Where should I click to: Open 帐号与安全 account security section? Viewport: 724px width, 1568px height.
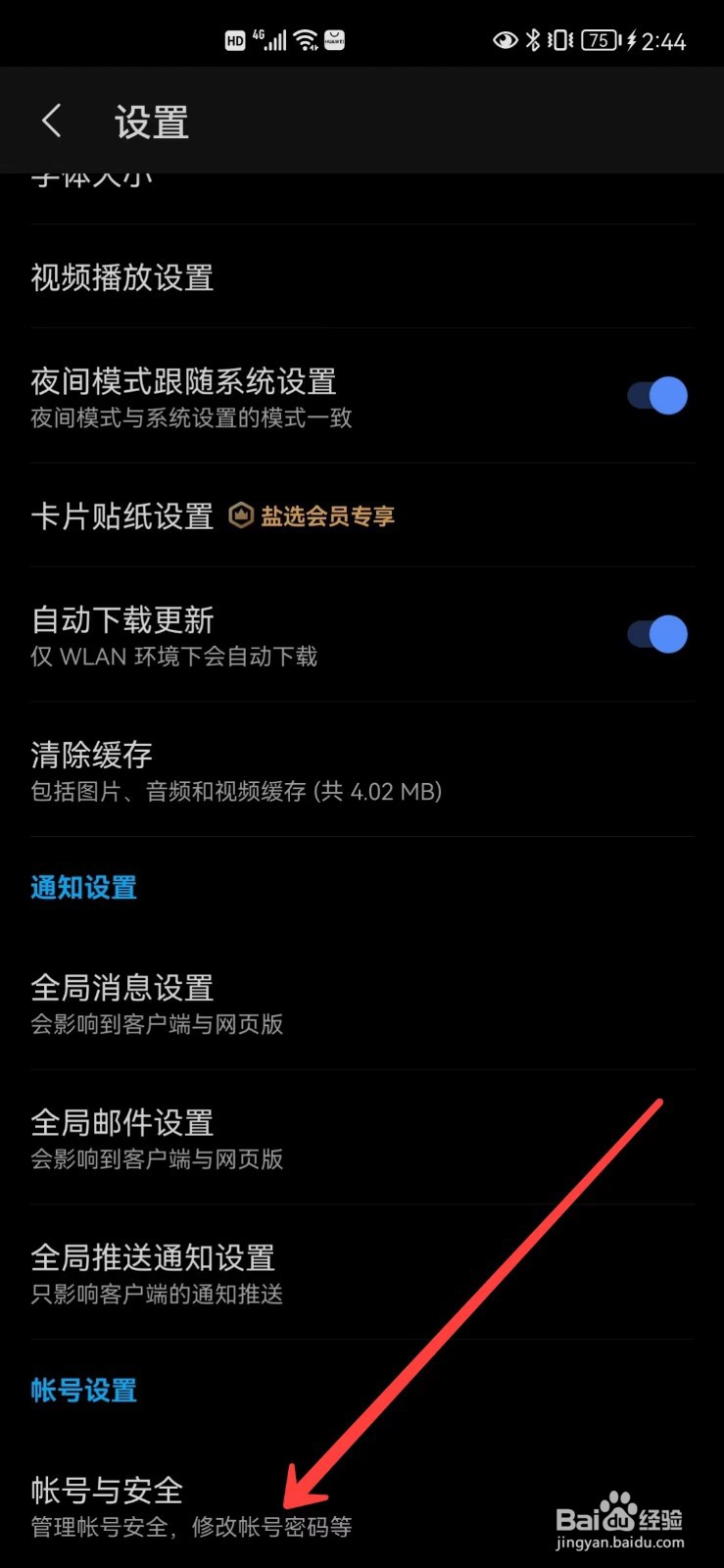point(106,1492)
